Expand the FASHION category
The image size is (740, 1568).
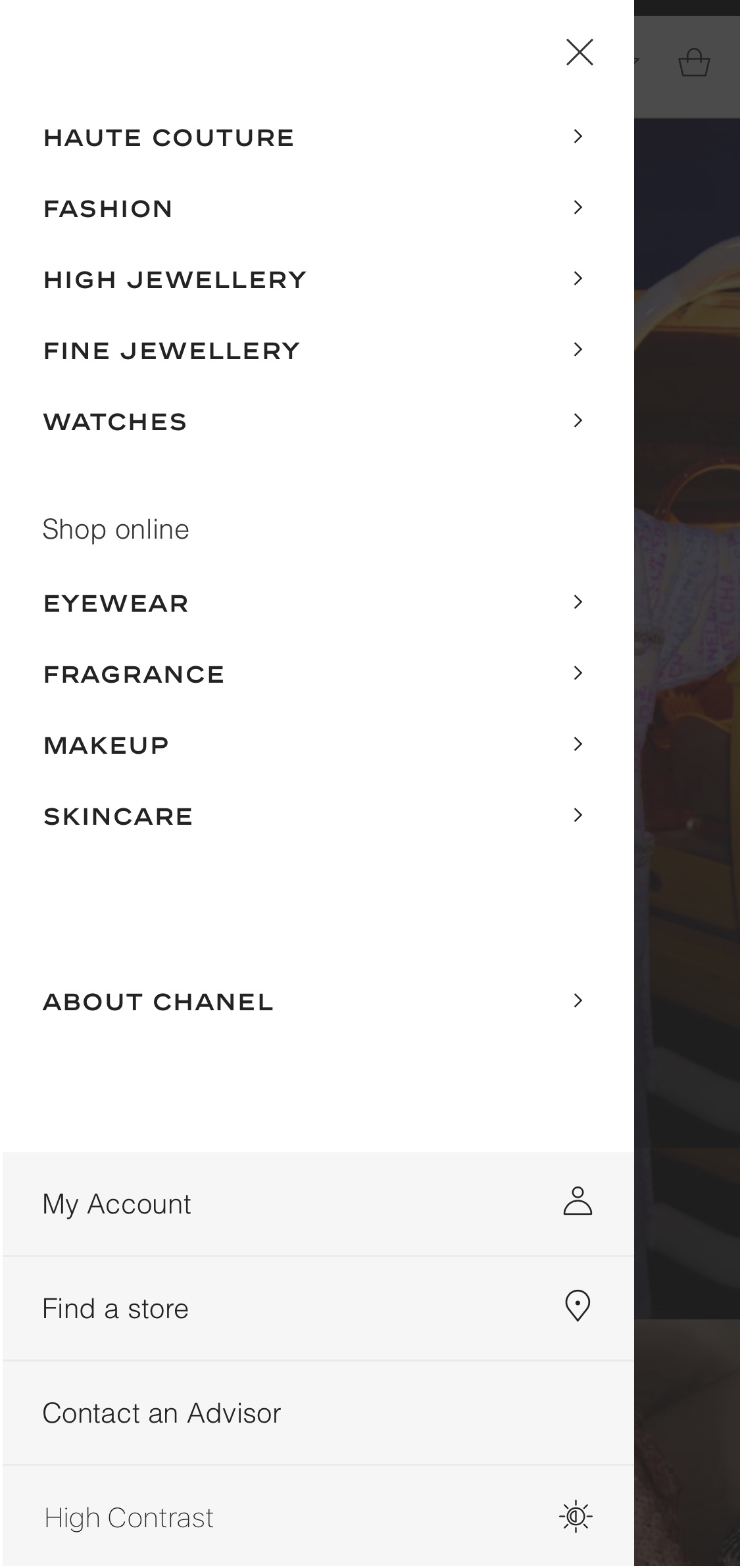click(107, 208)
